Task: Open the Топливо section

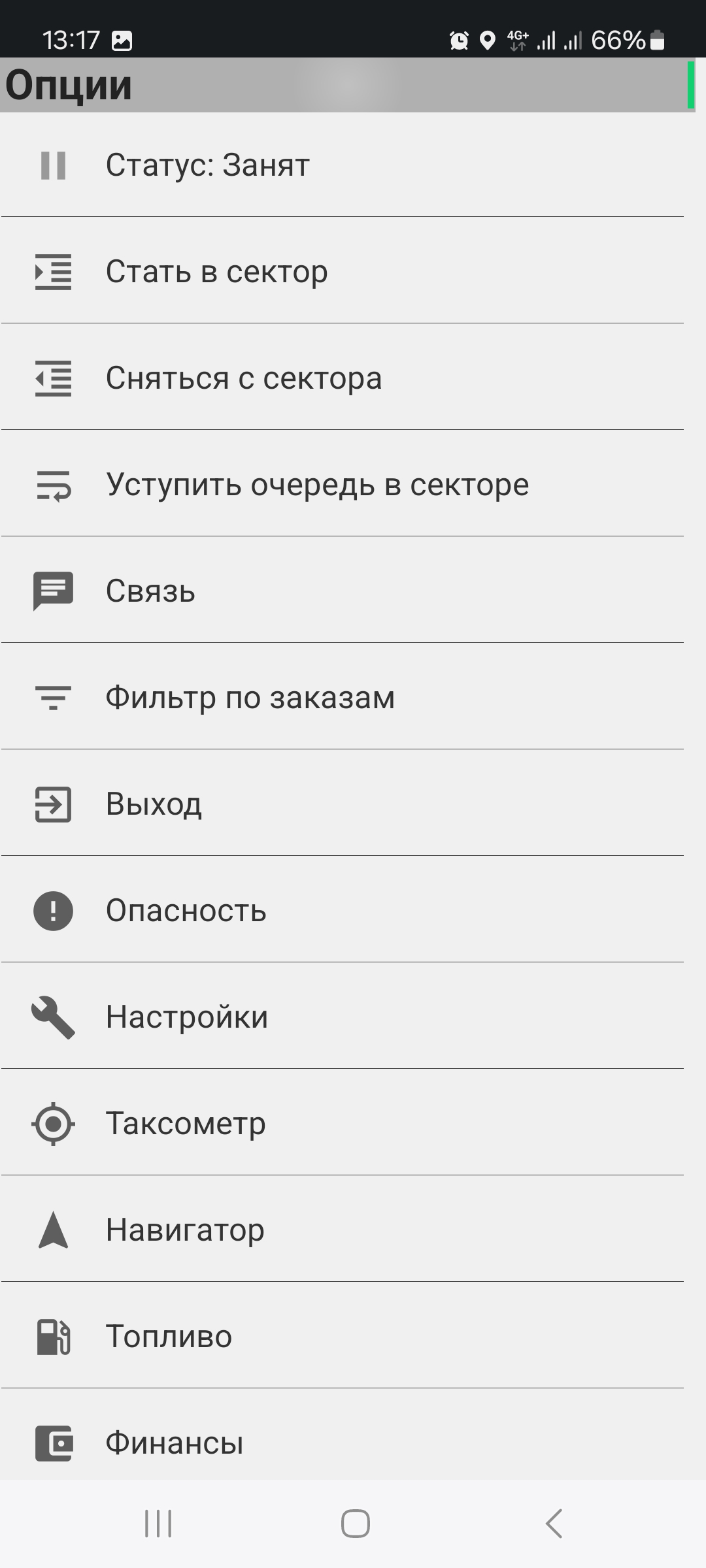Action: [x=343, y=1336]
